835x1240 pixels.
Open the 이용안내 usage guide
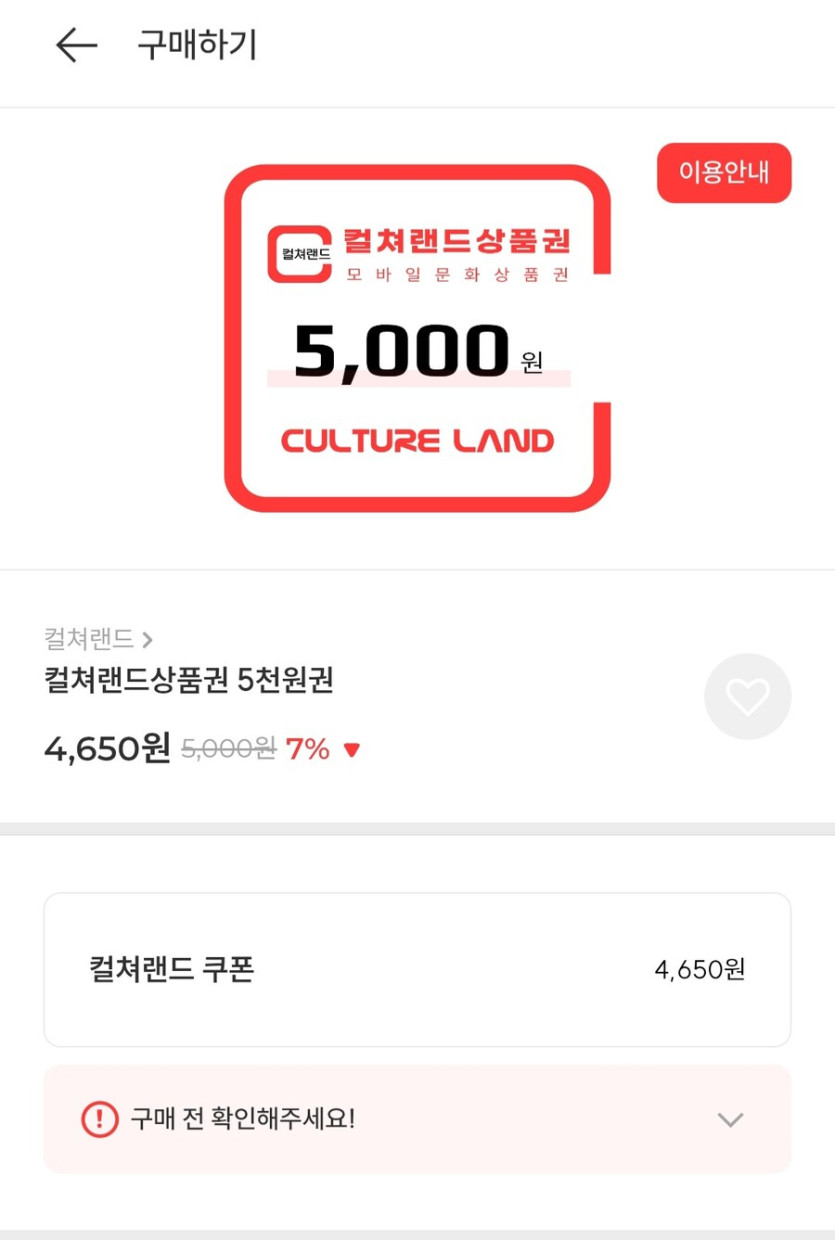click(x=723, y=172)
